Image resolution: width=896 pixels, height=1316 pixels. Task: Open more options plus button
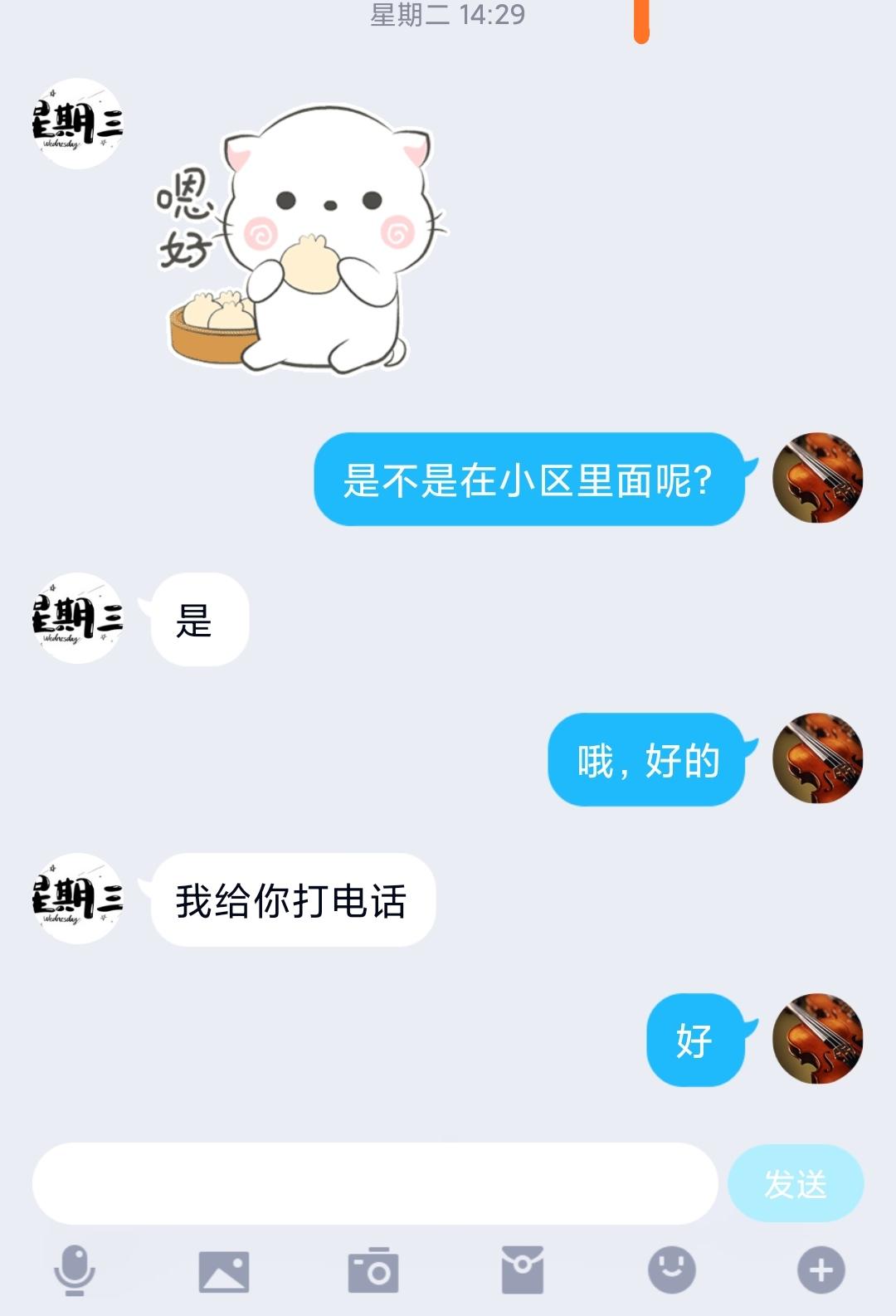(x=821, y=1270)
